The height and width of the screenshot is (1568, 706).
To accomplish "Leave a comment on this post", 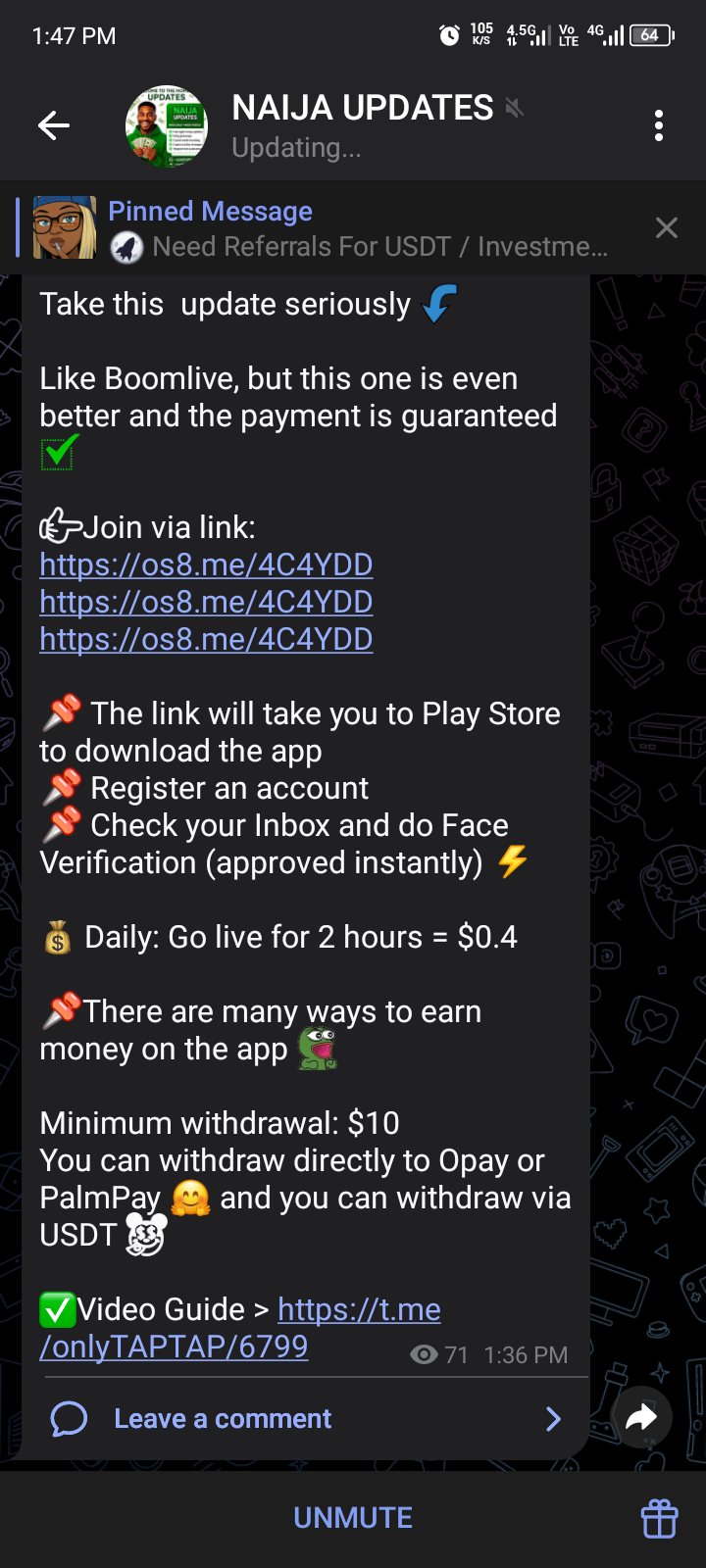I will (x=223, y=1418).
